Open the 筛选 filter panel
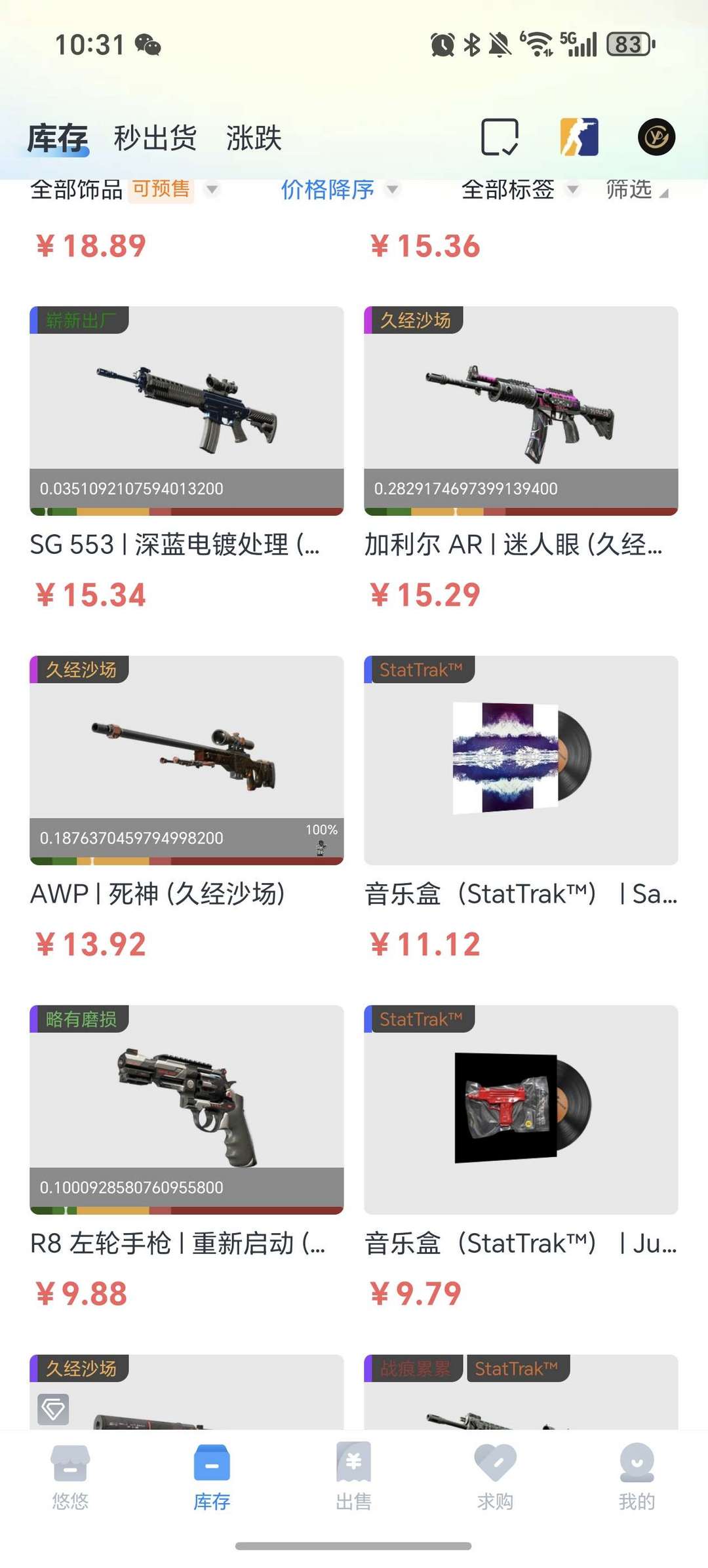Screen dimensions: 708x1568 pyautogui.click(x=637, y=189)
